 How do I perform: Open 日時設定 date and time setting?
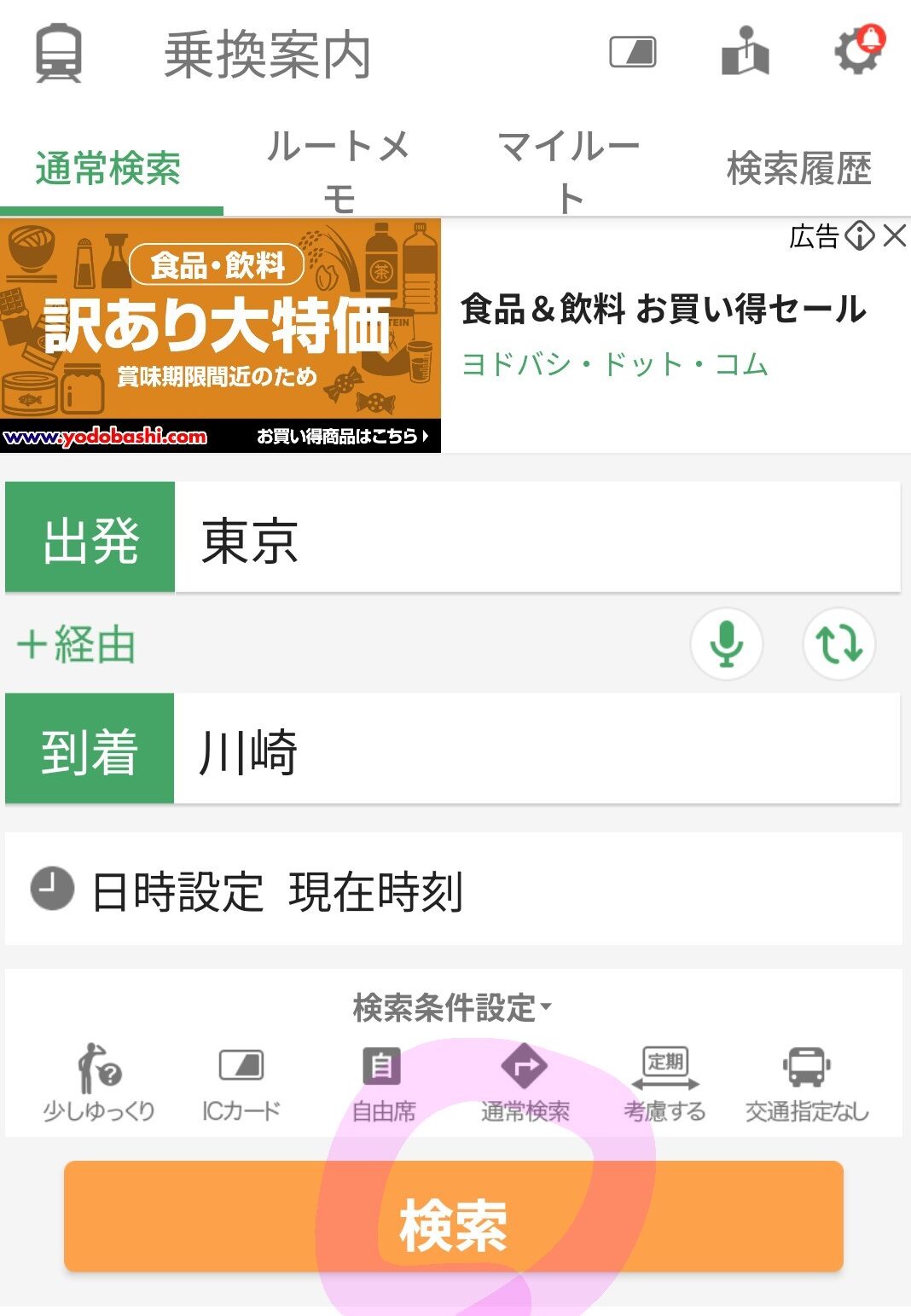click(452, 890)
